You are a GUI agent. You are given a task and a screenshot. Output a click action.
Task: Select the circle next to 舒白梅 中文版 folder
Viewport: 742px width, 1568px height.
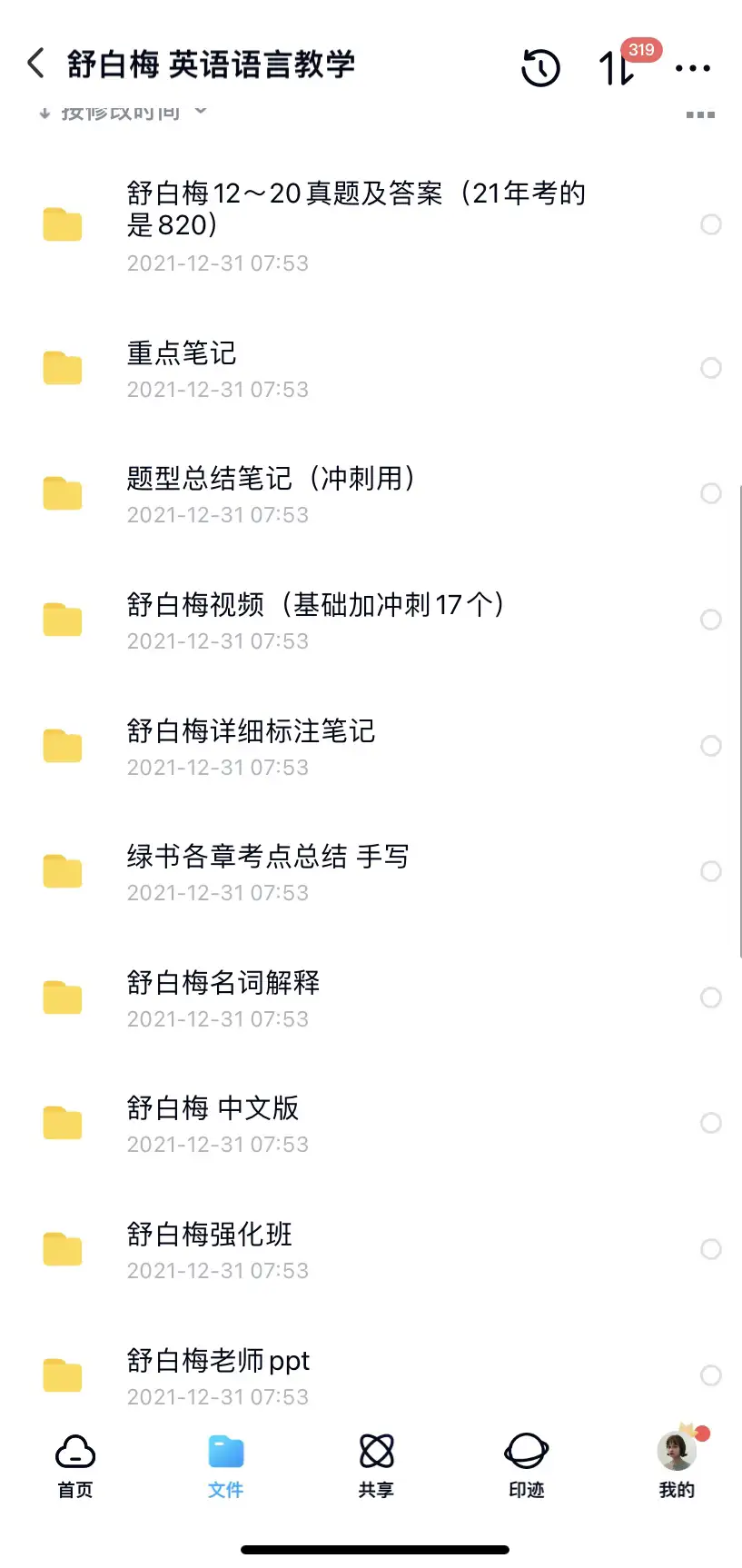tap(711, 1123)
